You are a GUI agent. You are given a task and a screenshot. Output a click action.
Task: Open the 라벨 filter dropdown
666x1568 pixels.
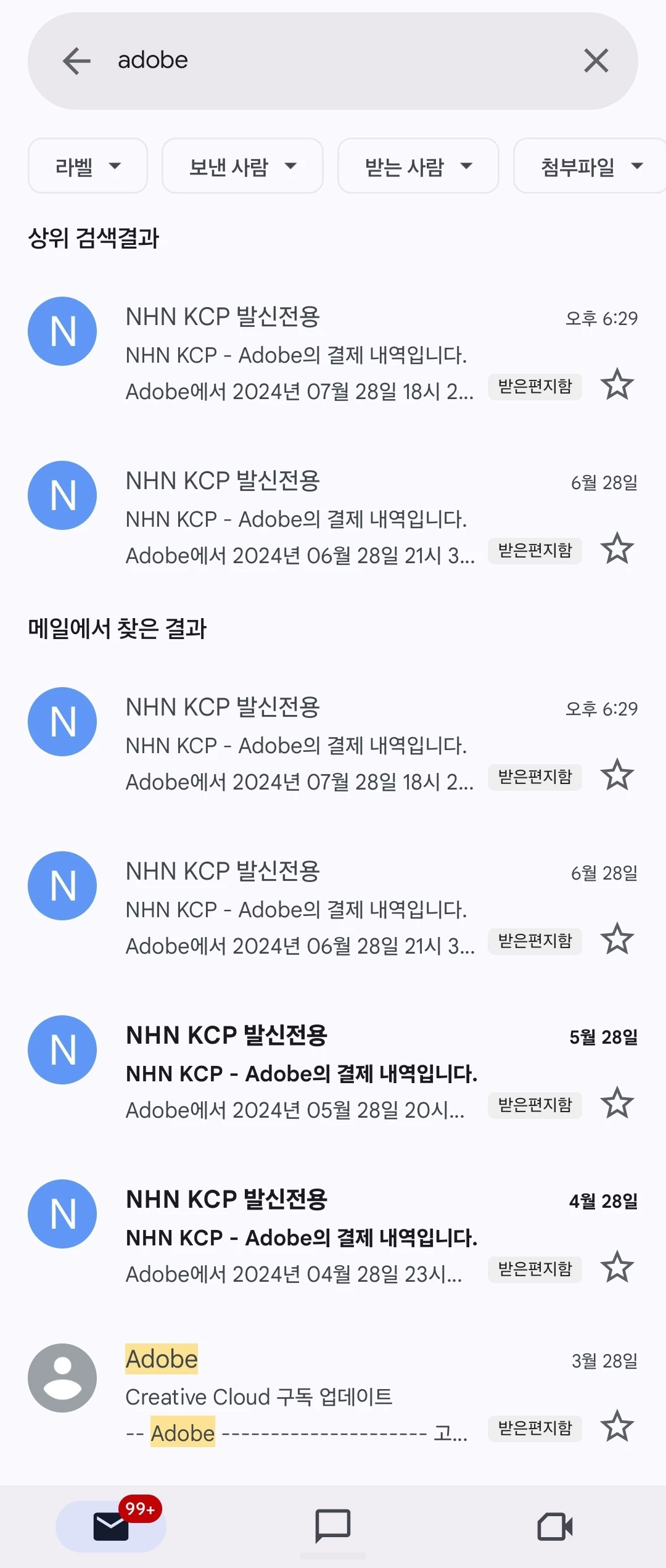(x=88, y=166)
